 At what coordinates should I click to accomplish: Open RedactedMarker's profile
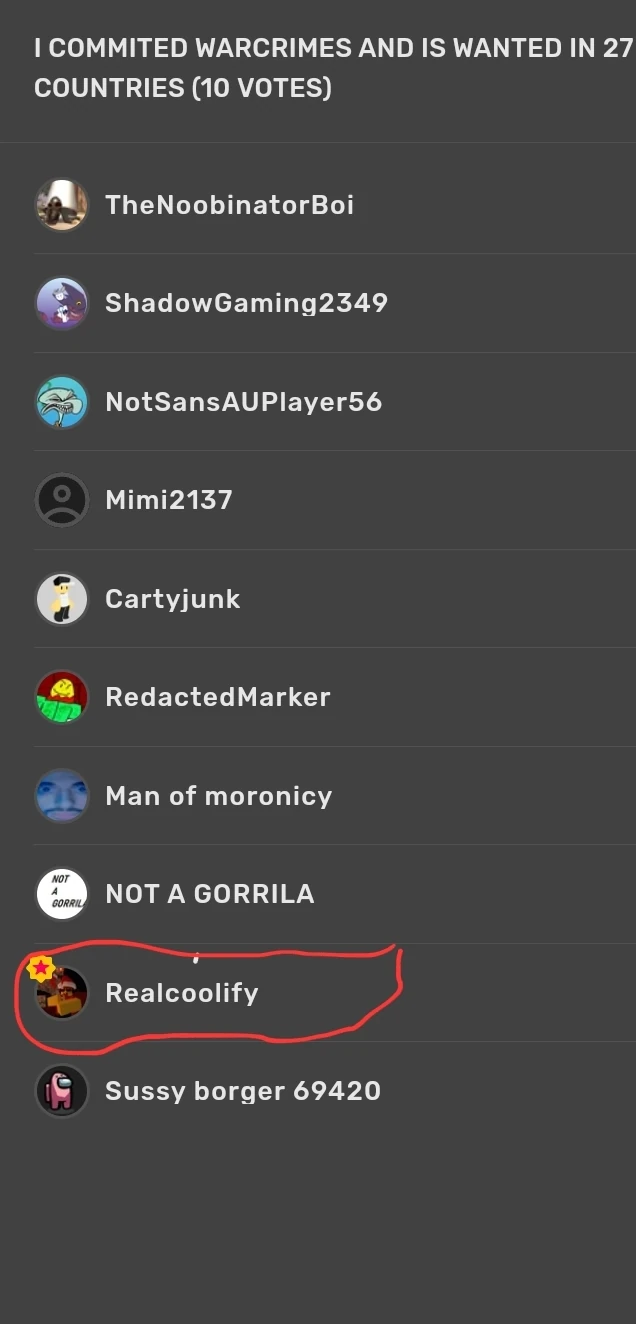click(x=335, y=697)
